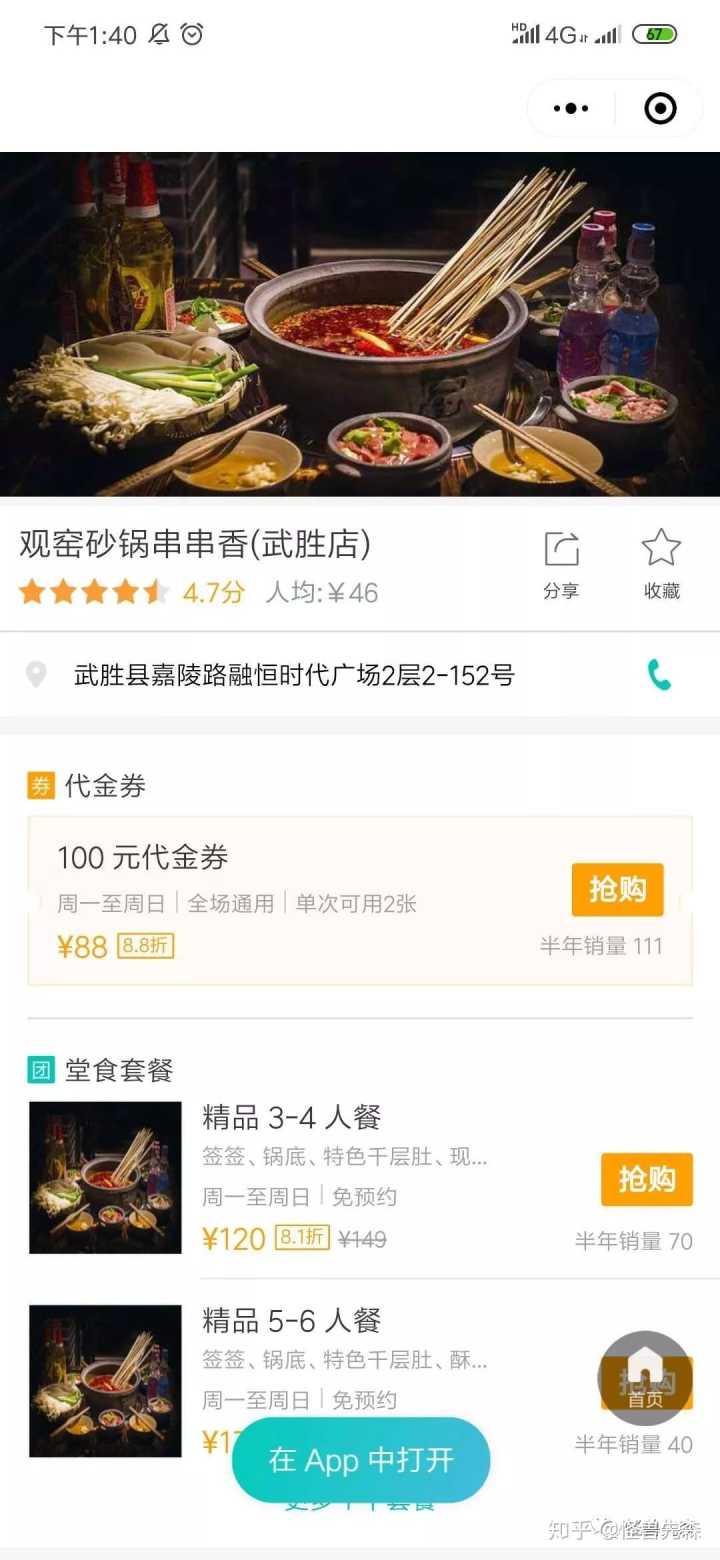The height and width of the screenshot is (1560, 720).
Task: Call the restaurant using the phone icon
Action: (x=659, y=676)
